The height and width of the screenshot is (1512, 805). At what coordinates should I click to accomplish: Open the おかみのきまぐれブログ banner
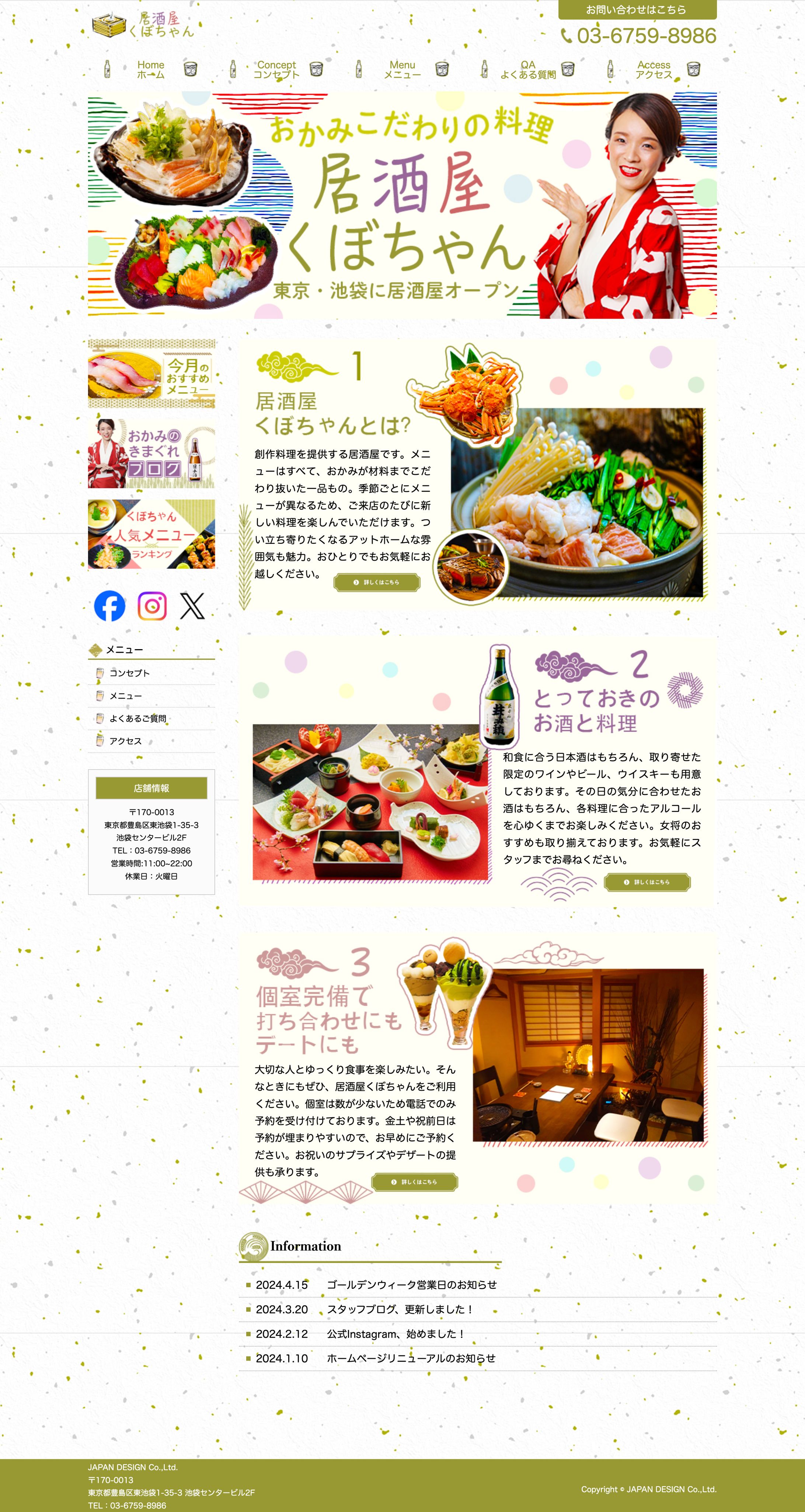[x=151, y=453]
